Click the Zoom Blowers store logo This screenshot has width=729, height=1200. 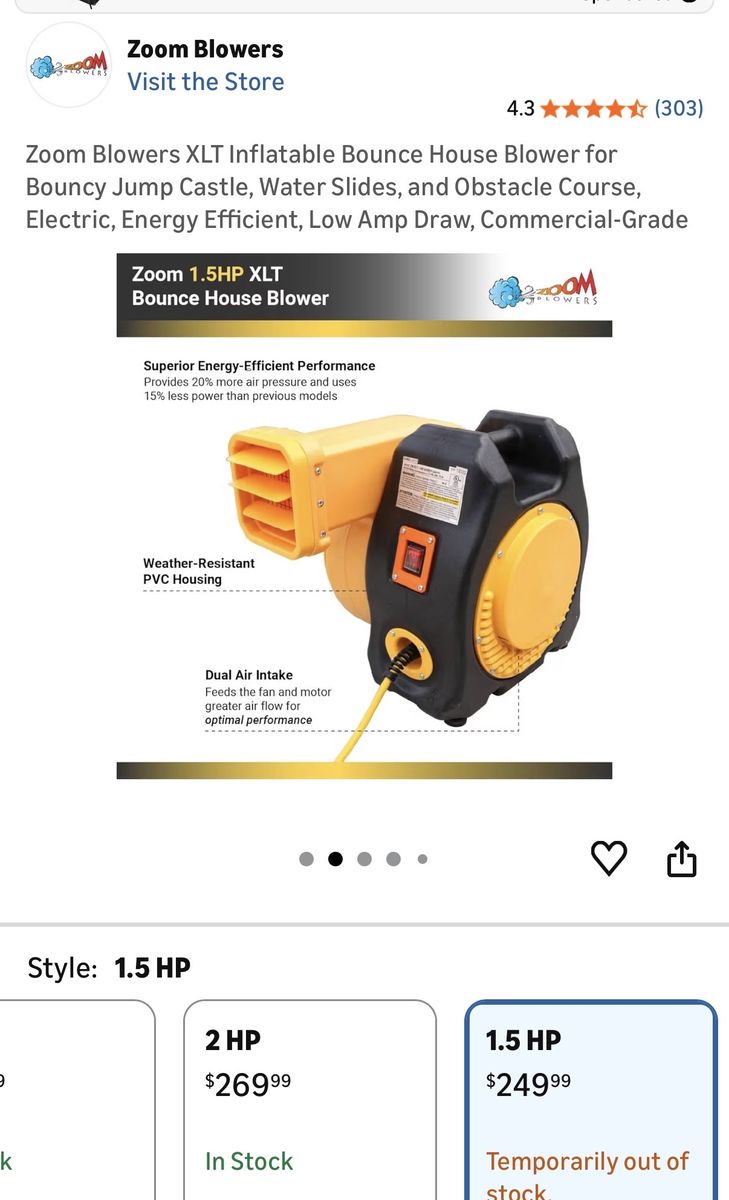pos(68,65)
